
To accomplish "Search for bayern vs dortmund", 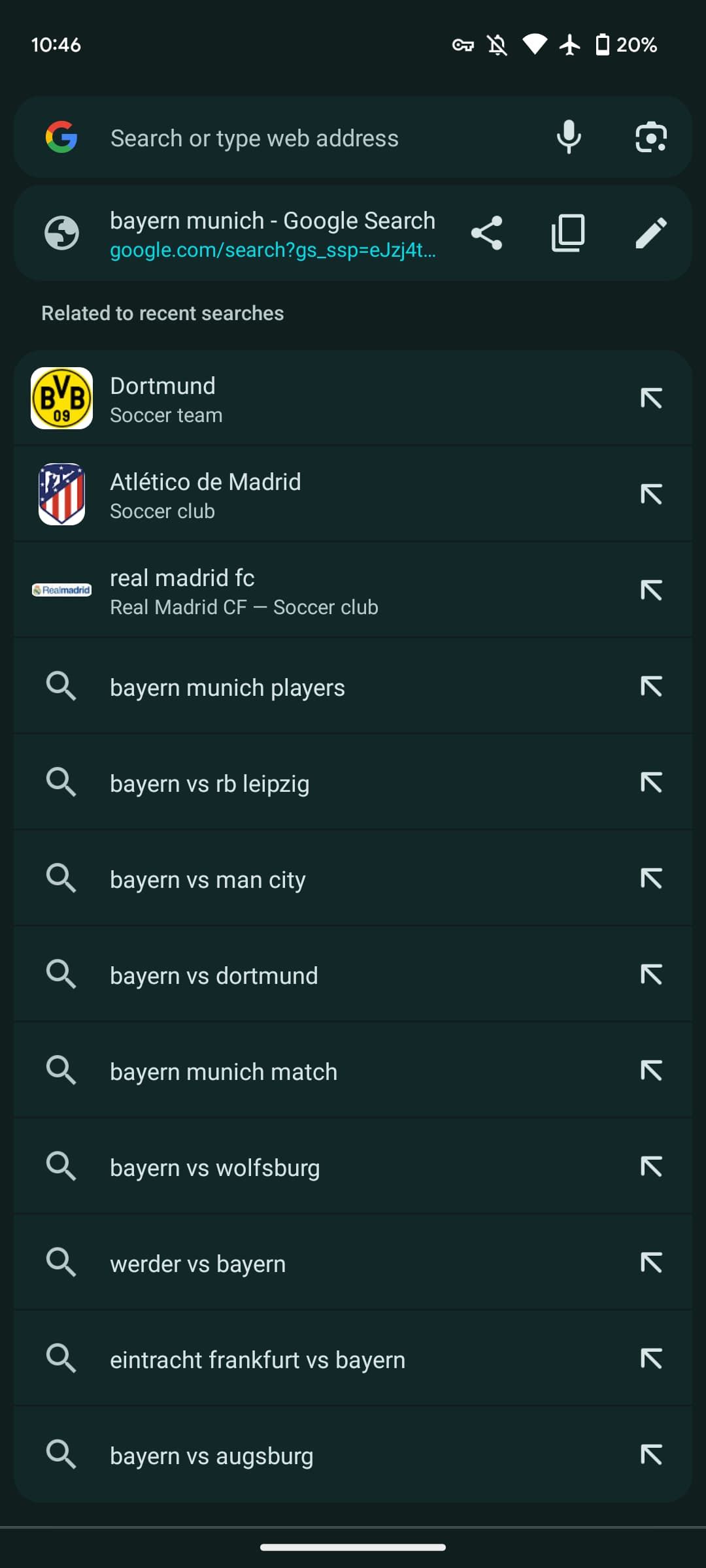I will tap(353, 974).
